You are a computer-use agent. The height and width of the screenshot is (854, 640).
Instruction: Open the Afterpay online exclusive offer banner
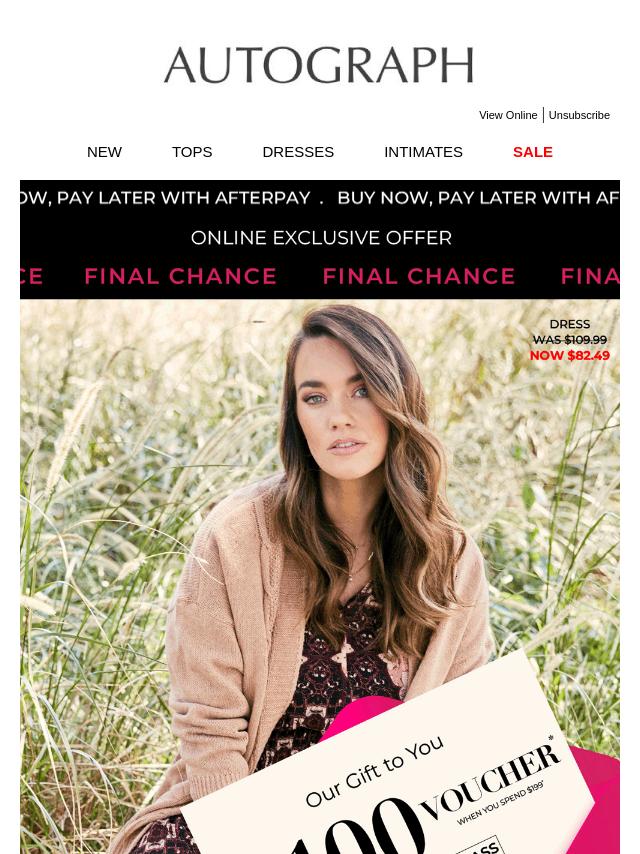coord(320,238)
